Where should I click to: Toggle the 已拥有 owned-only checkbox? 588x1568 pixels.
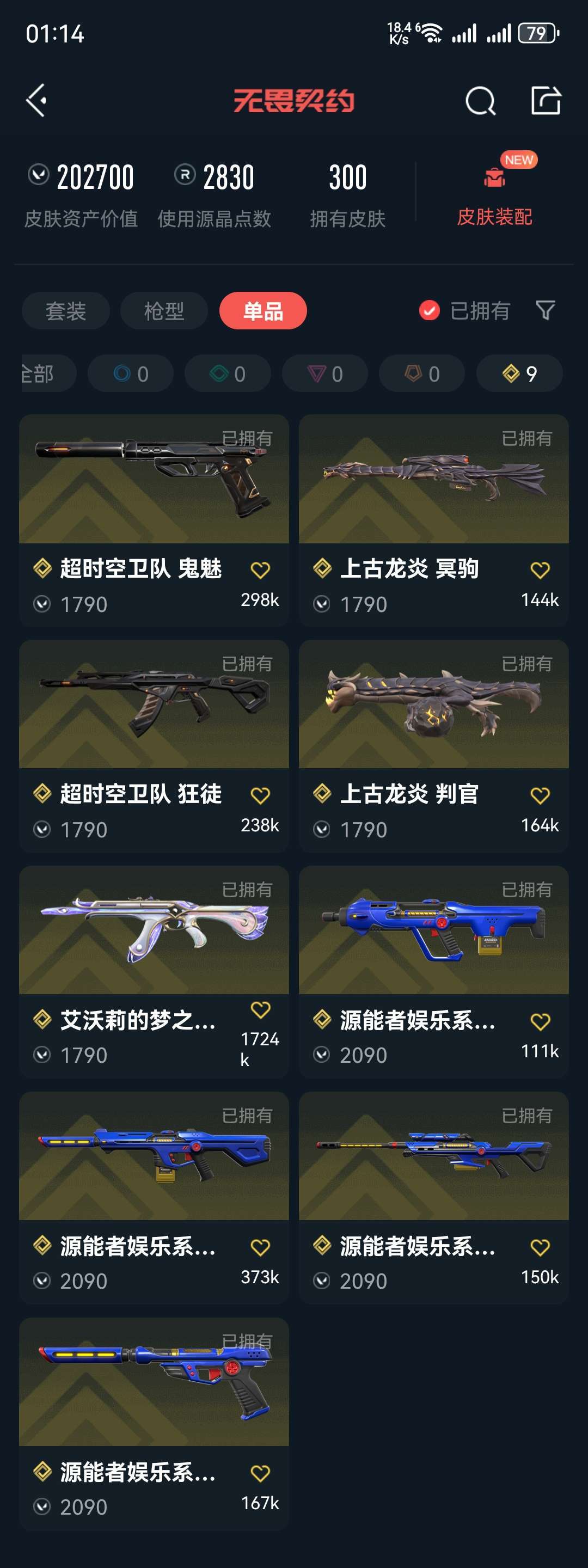[x=429, y=310]
